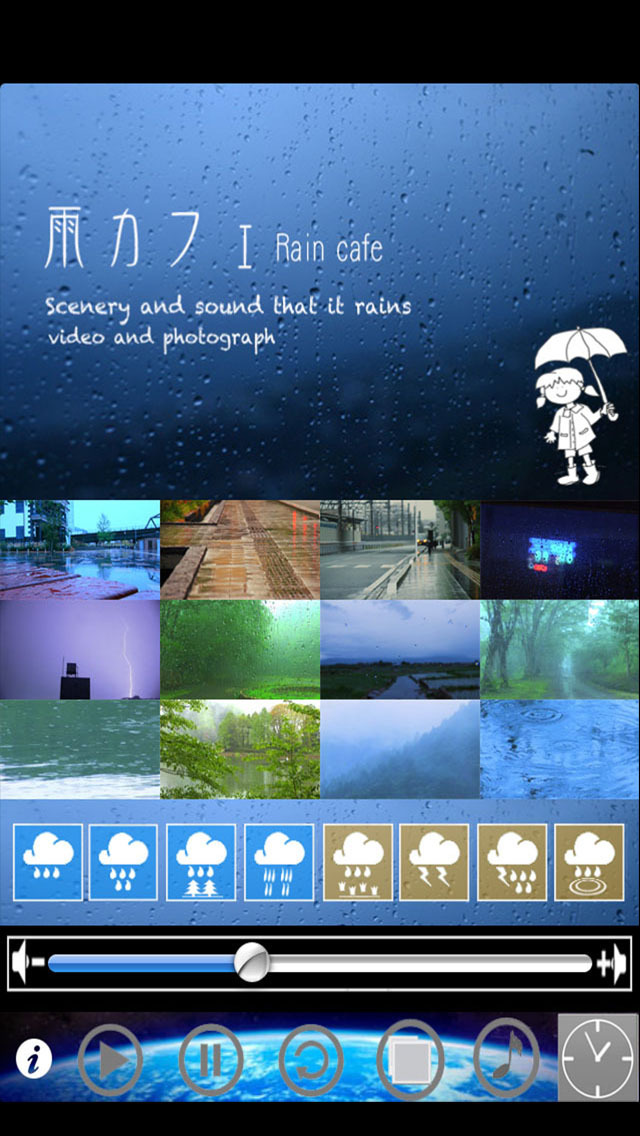View the wet wooden boardwalk photo
The width and height of the screenshot is (640, 1136).
[x=240, y=549]
